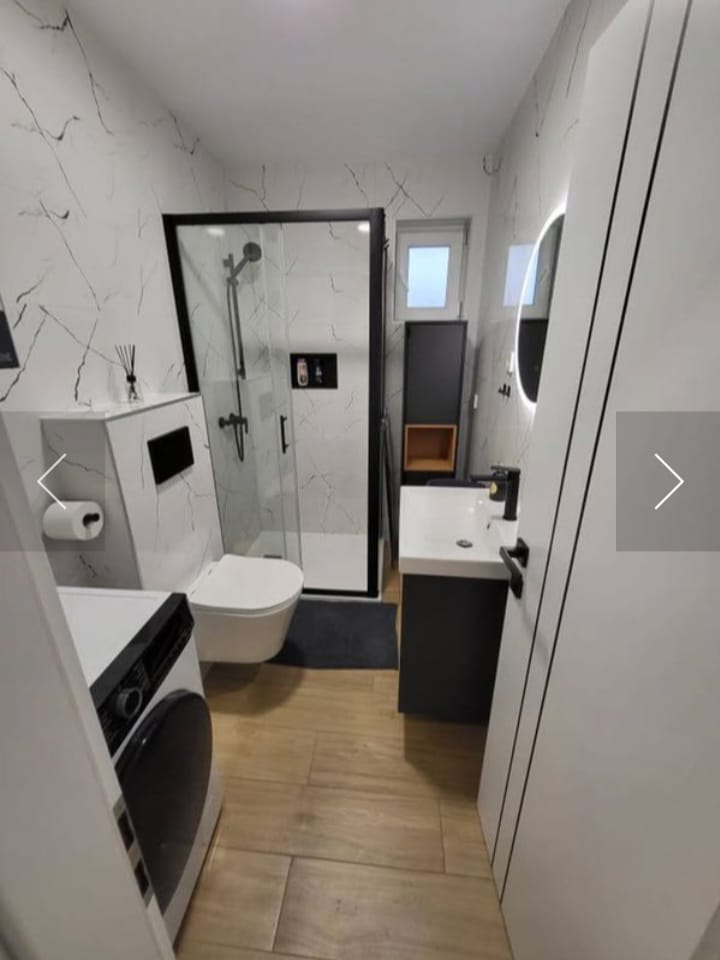
Task: Go to the next photo
Action: [x=667, y=481]
